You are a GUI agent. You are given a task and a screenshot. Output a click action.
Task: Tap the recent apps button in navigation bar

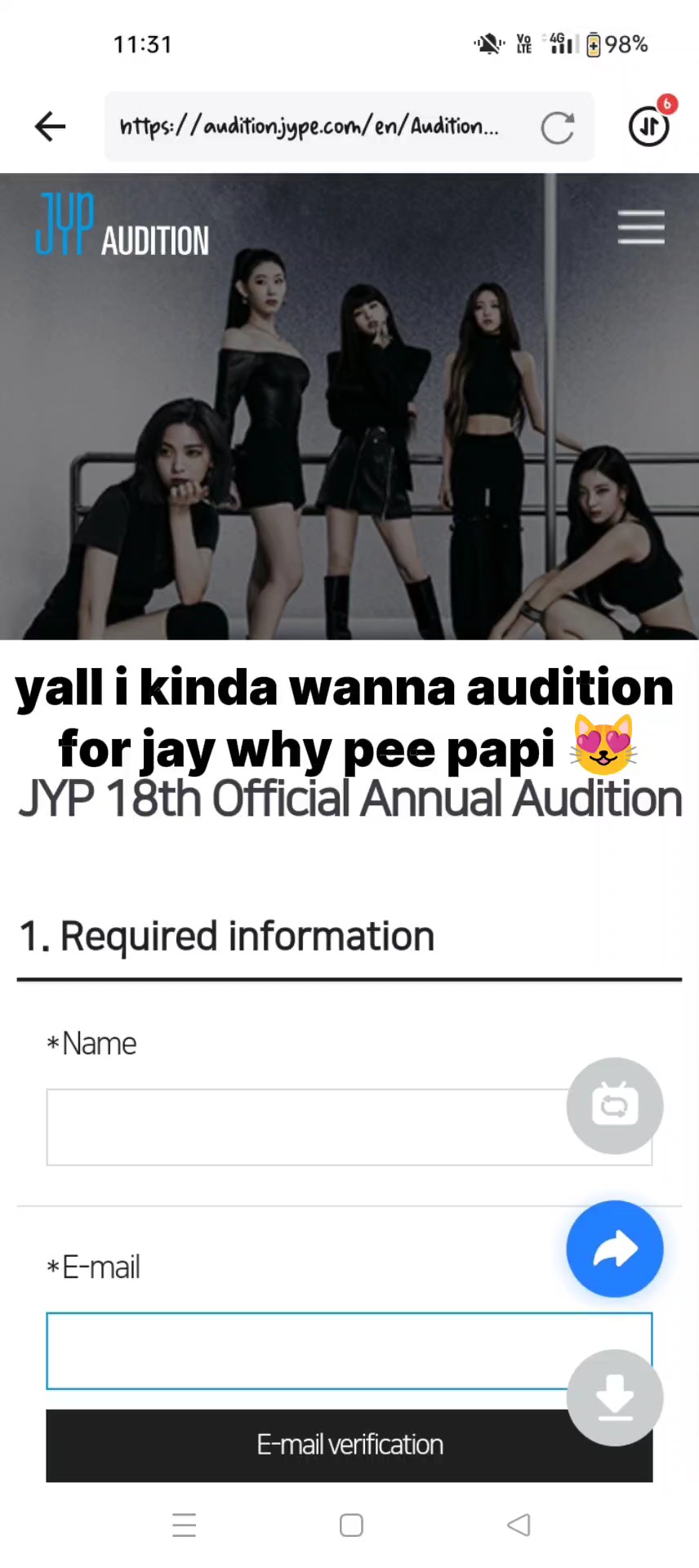pos(184,1525)
